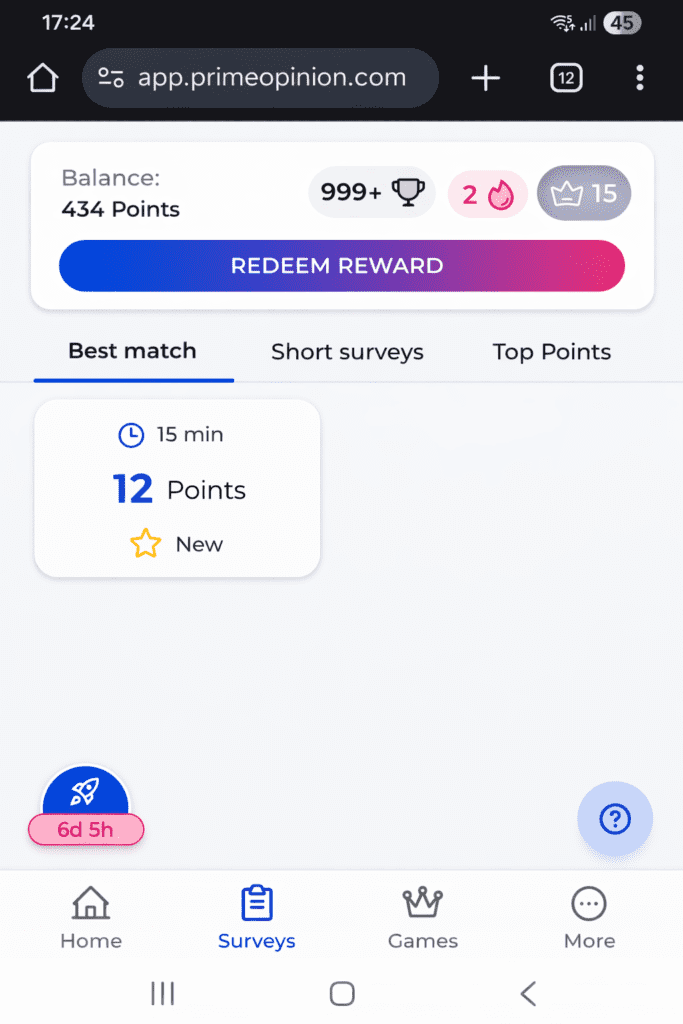This screenshot has width=683, height=1024.
Task: Open the help question mark button
Action: 614,820
